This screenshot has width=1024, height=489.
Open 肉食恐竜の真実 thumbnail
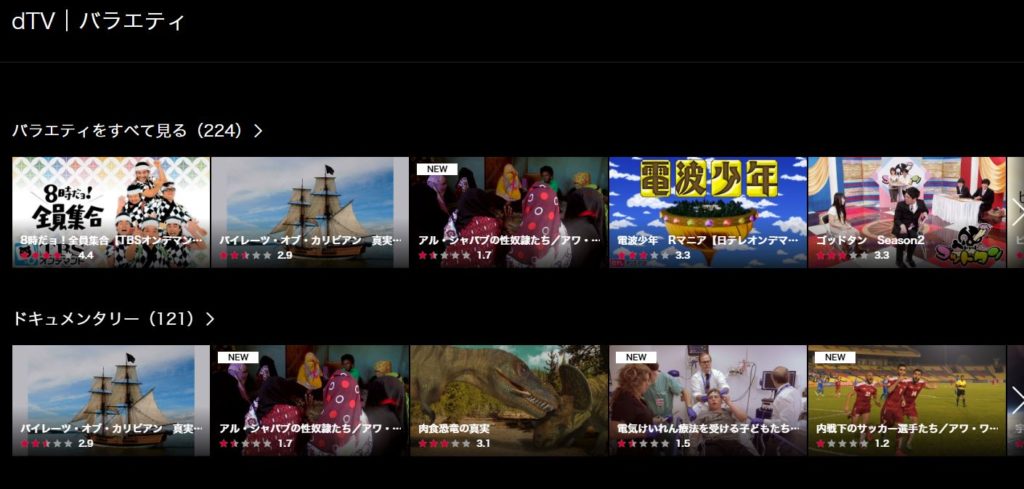[508, 400]
